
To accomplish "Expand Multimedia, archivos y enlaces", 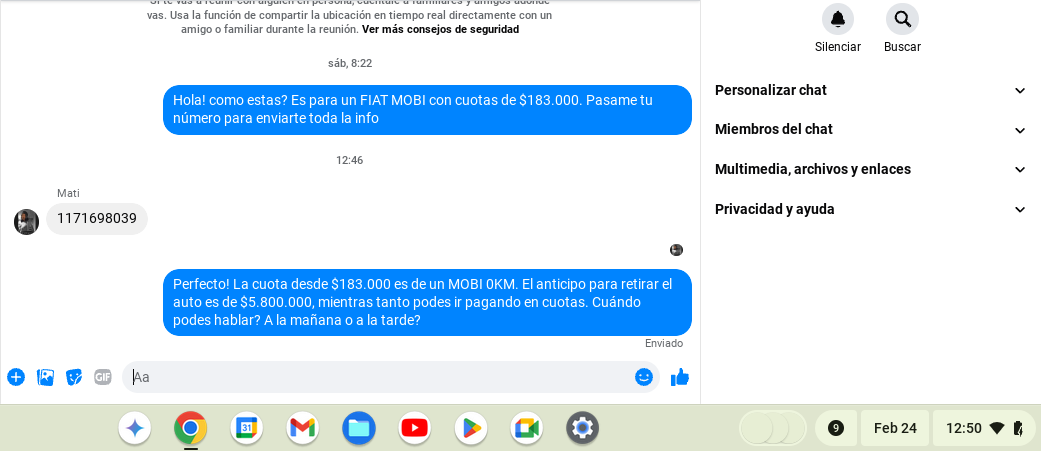I will [870, 169].
